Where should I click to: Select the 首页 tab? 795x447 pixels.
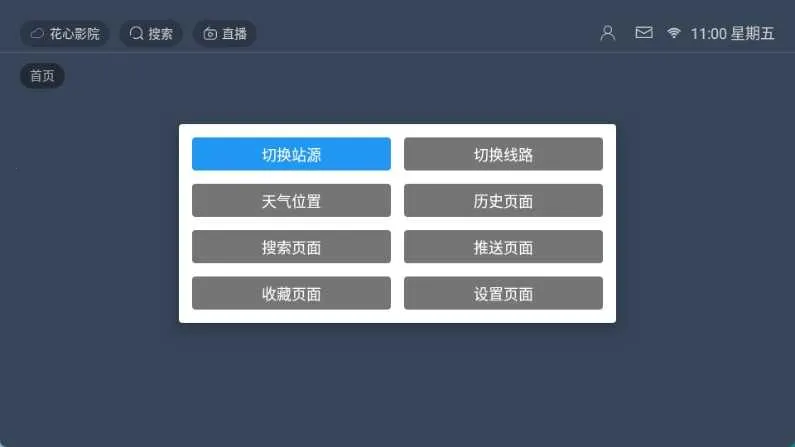coord(42,76)
